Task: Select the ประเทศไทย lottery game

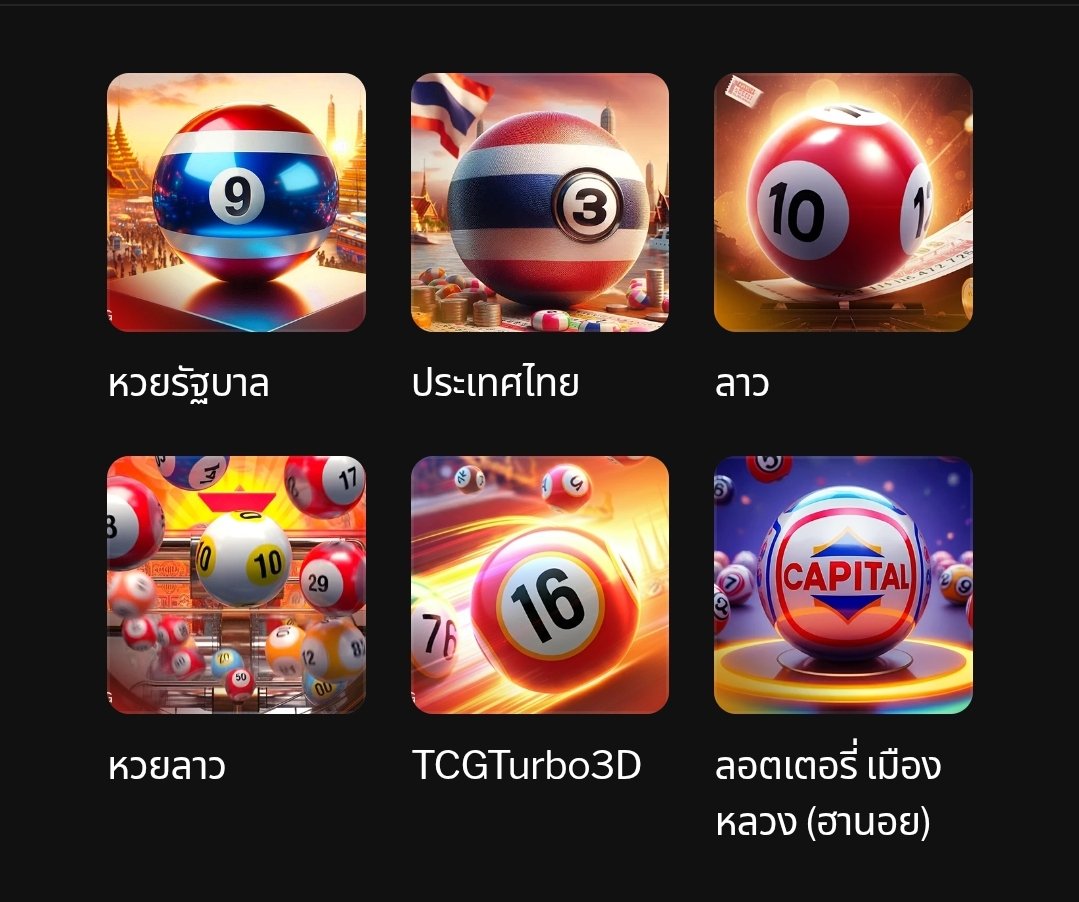Action: click(540, 202)
